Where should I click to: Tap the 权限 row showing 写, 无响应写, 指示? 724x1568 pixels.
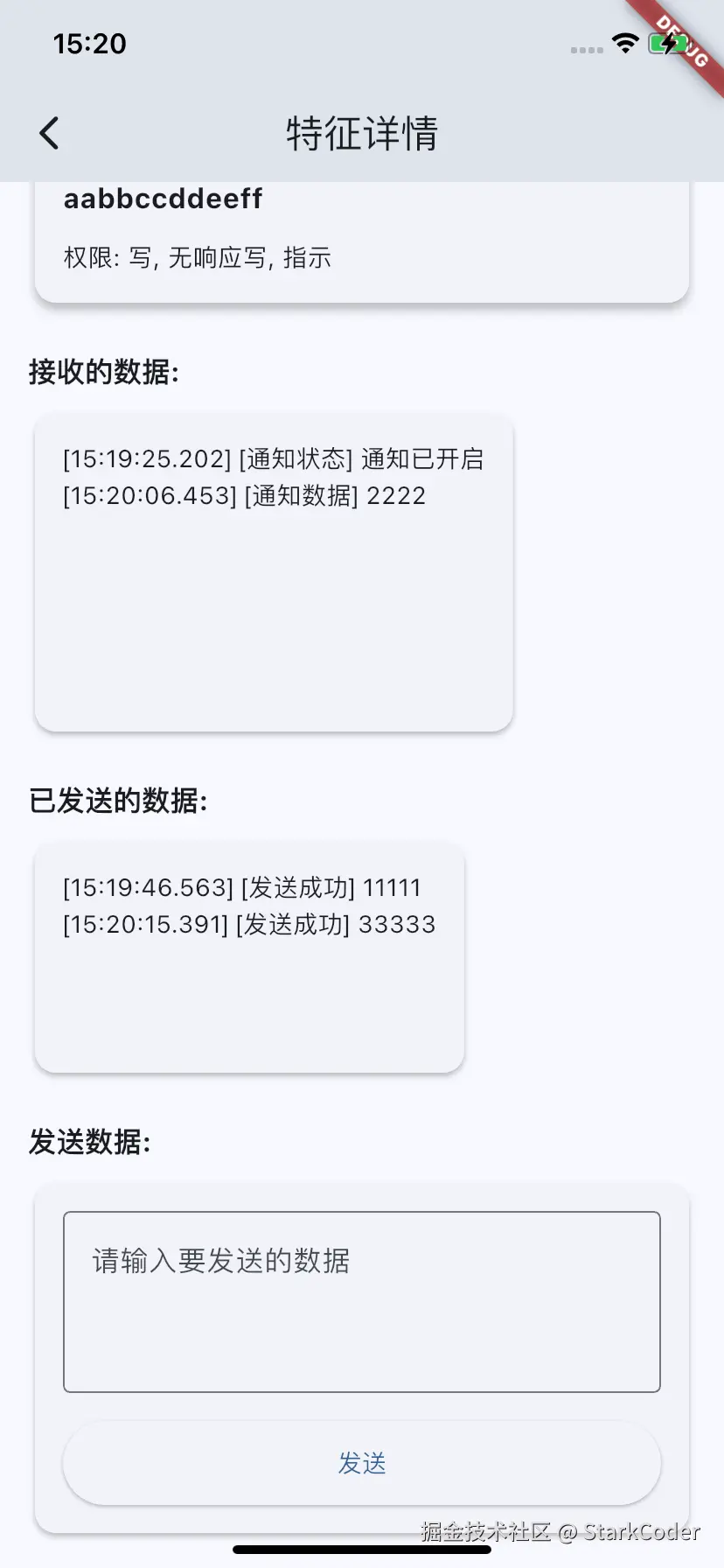pos(197,256)
